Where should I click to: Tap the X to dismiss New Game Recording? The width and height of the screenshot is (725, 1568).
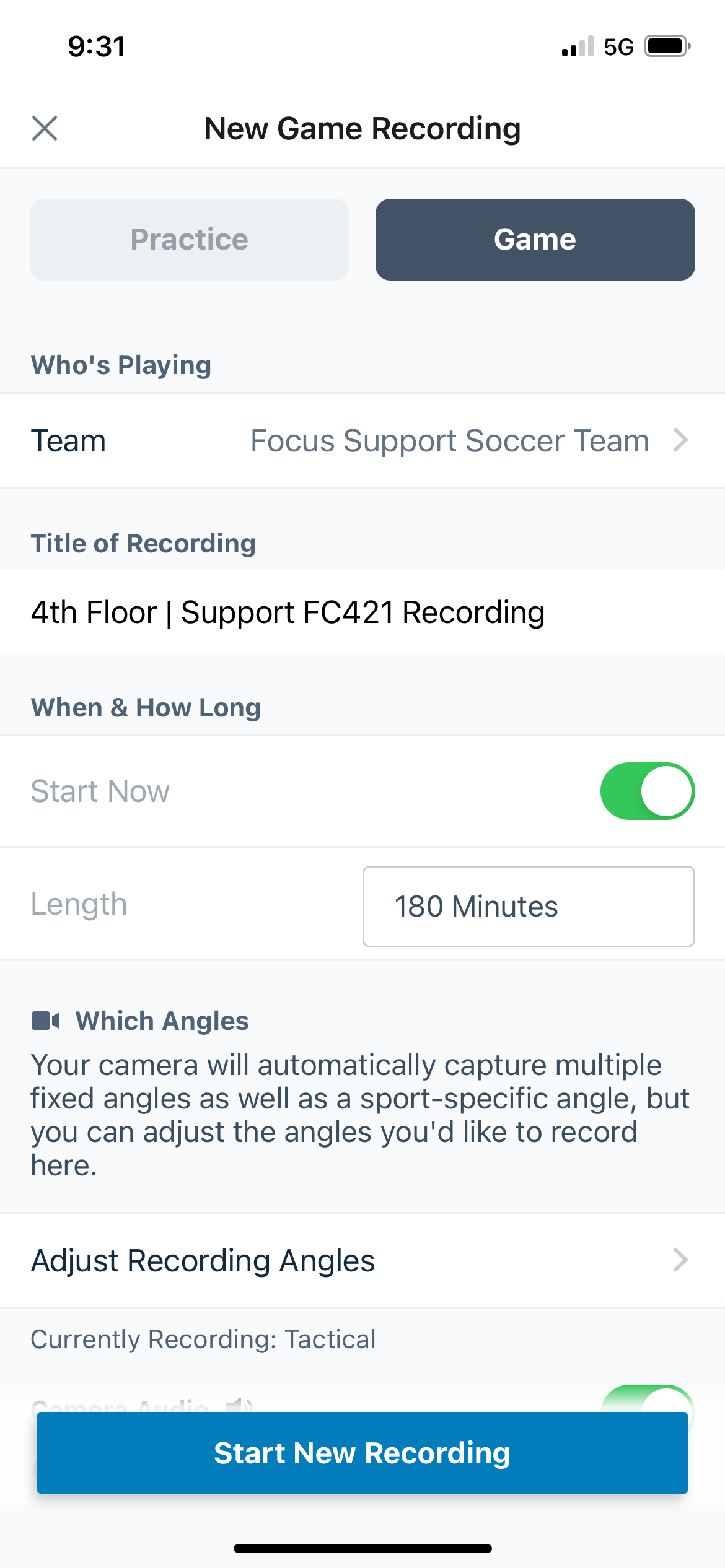(x=44, y=129)
